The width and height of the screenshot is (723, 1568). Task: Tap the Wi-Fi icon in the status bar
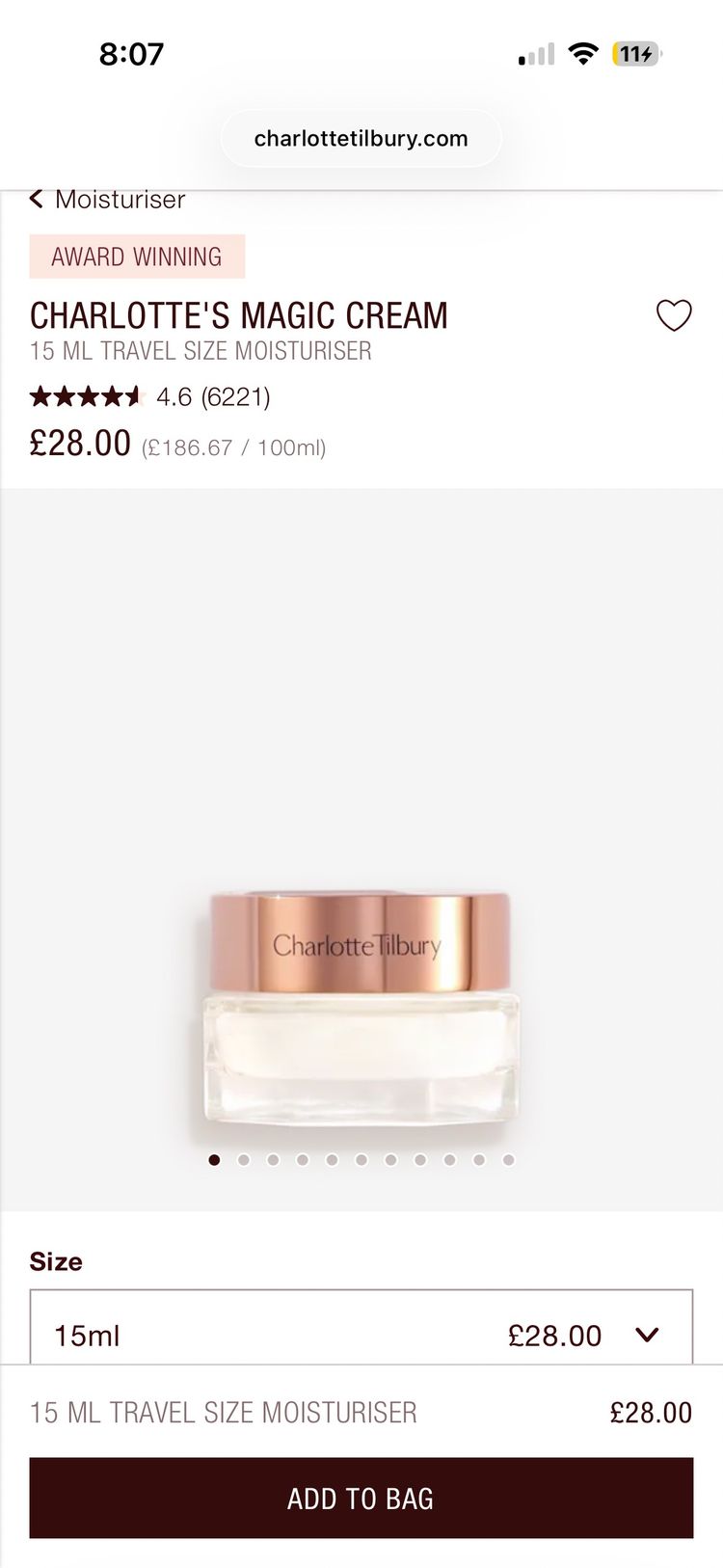click(583, 55)
